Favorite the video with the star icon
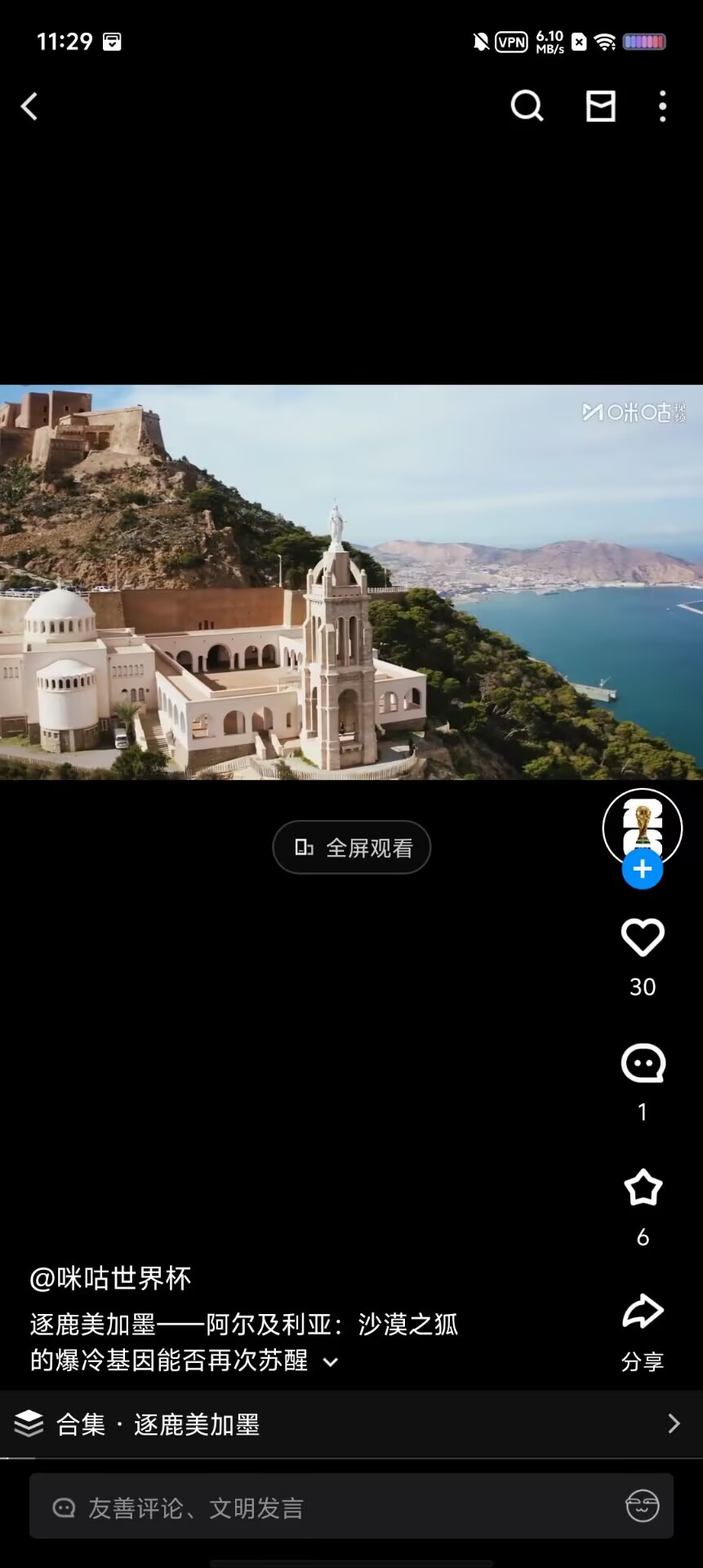The width and height of the screenshot is (703, 1568). pyautogui.click(x=643, y=1188)
